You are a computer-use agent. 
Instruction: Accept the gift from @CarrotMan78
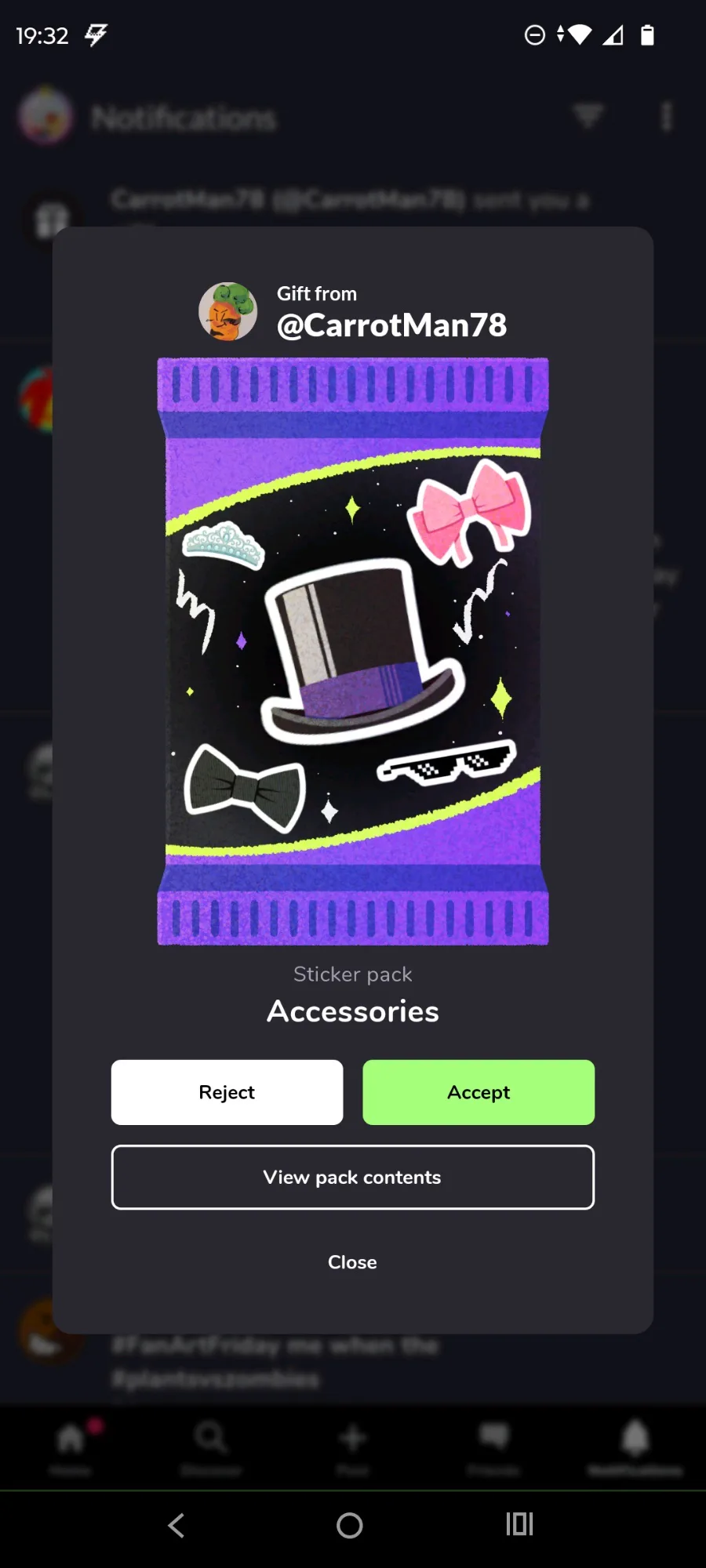[479, 1092]
